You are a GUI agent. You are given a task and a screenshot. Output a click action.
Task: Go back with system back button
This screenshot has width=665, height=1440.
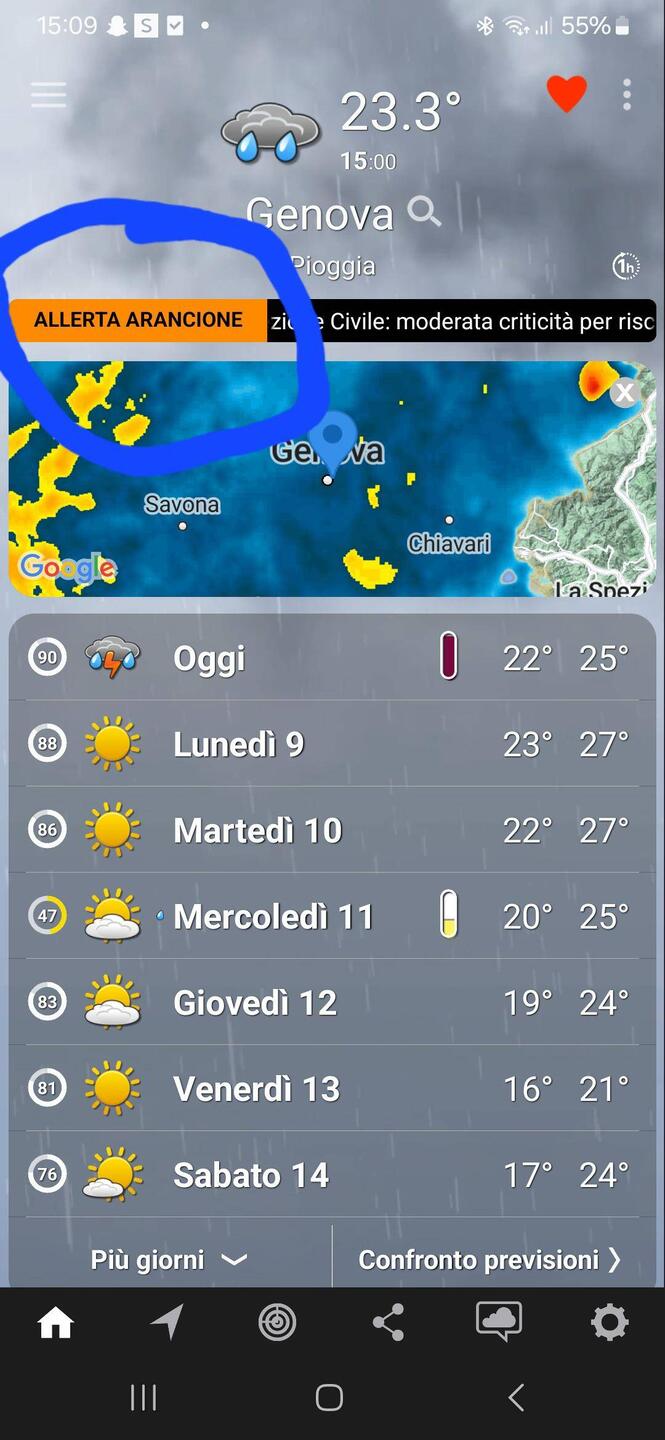pyautogui.click(x=516, y=1397)
